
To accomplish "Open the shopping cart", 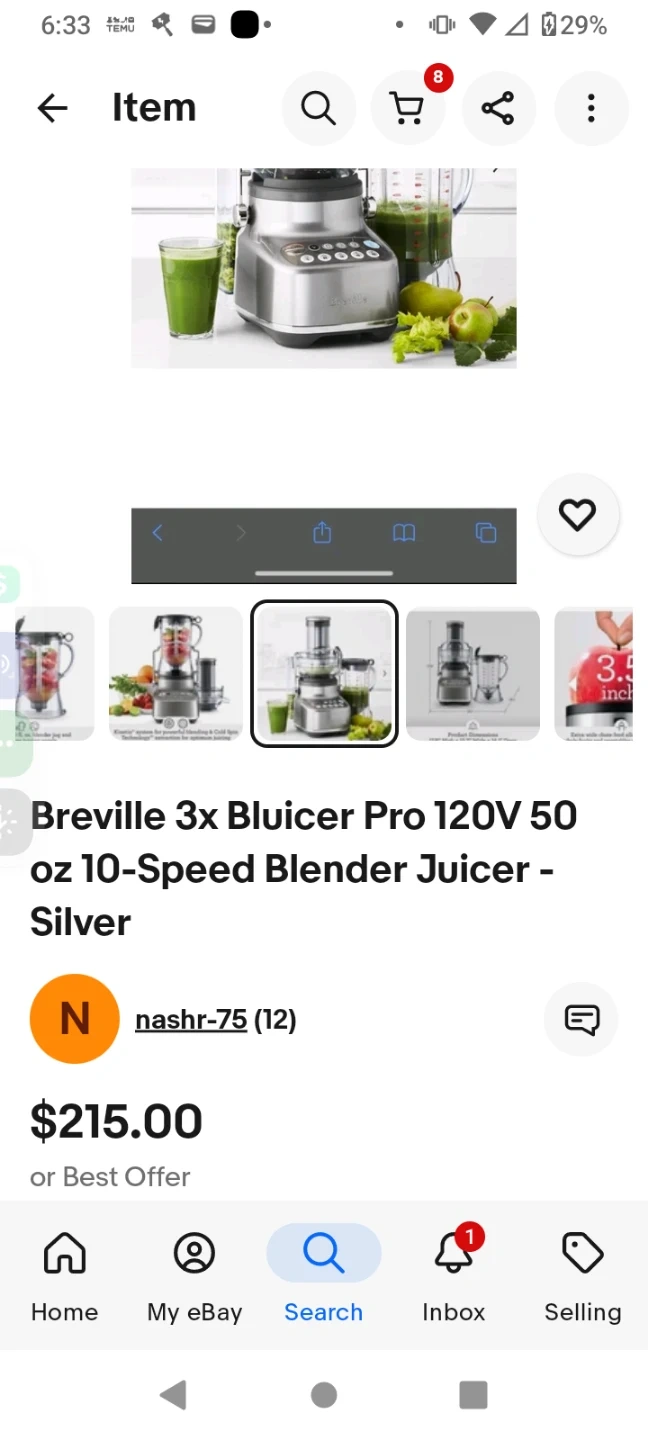I will point(408,108).
